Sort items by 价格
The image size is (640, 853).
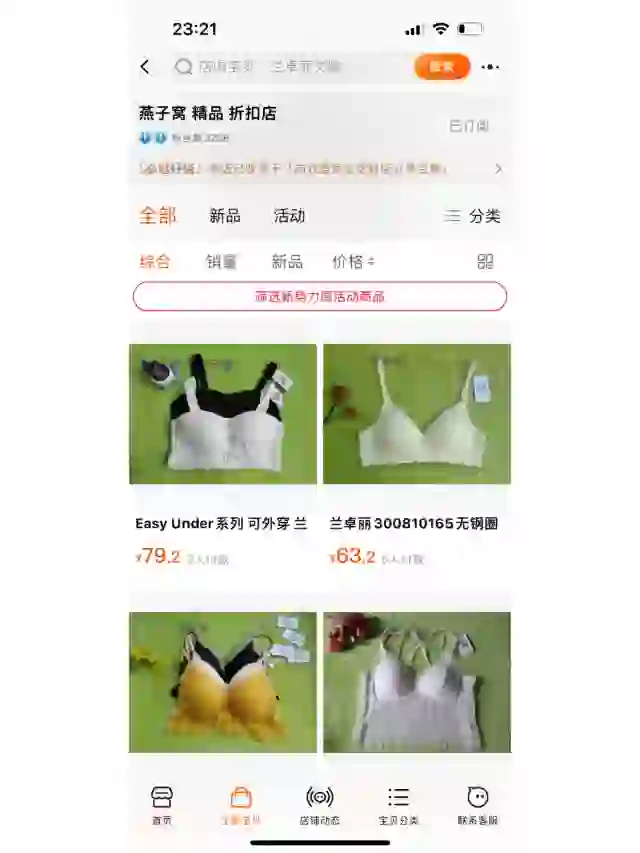[x=353, y=262]
